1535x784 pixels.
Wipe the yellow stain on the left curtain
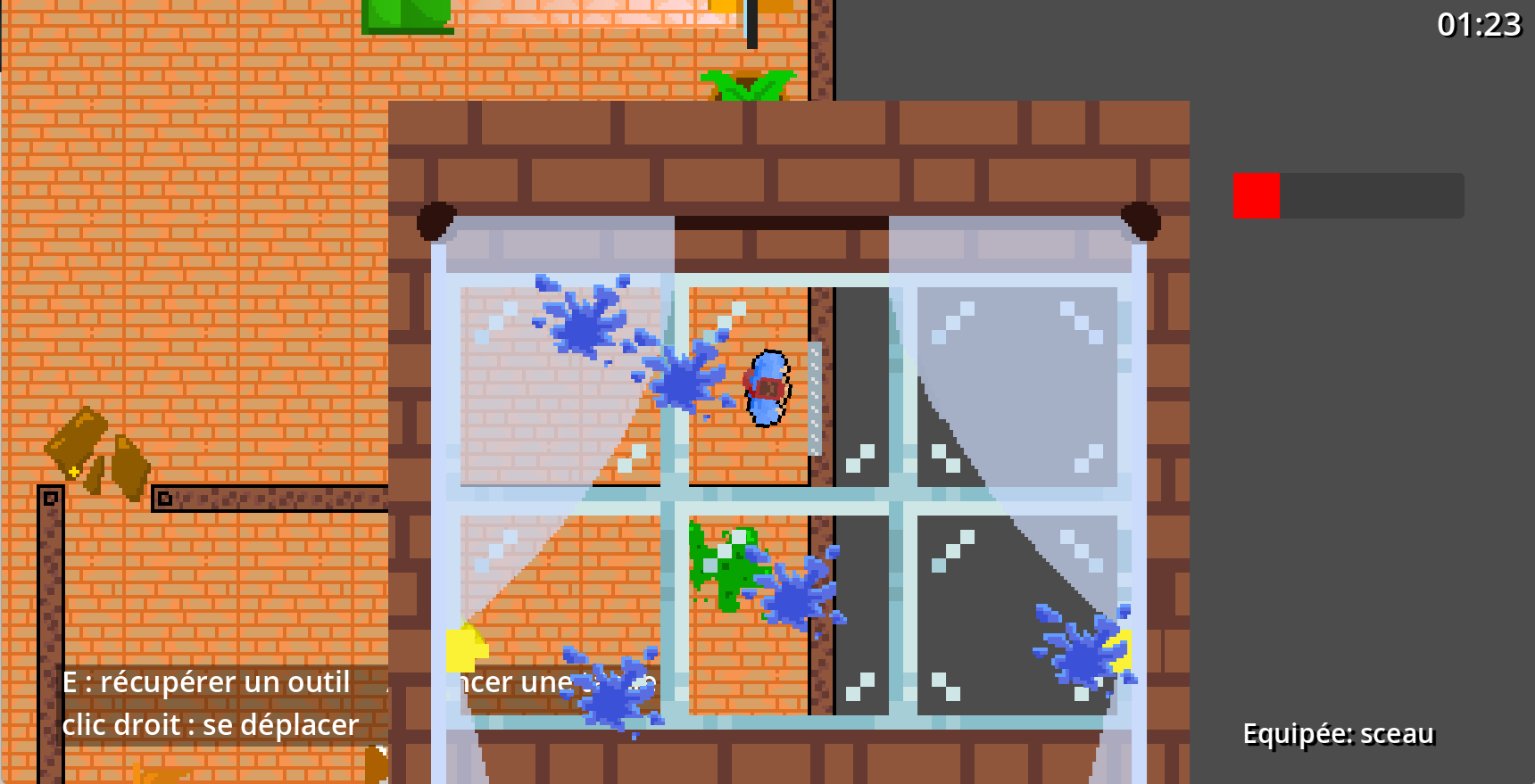click(463, 648)
